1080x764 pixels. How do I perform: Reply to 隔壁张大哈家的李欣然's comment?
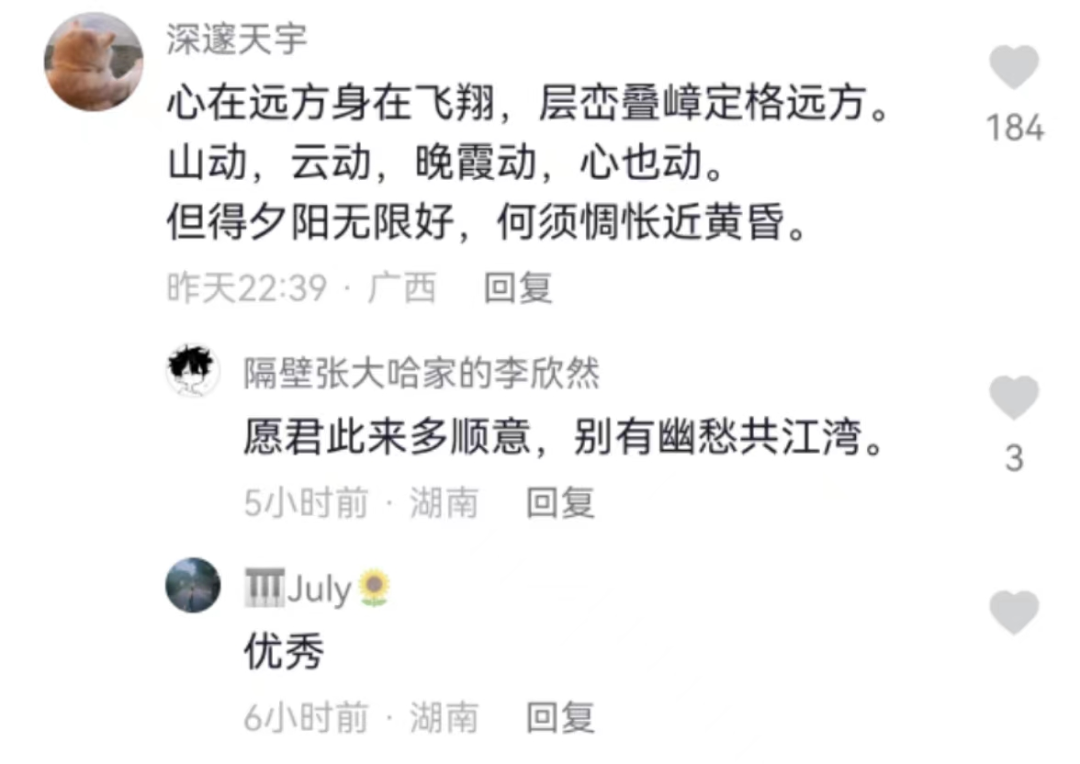click(x=560, y=503)
